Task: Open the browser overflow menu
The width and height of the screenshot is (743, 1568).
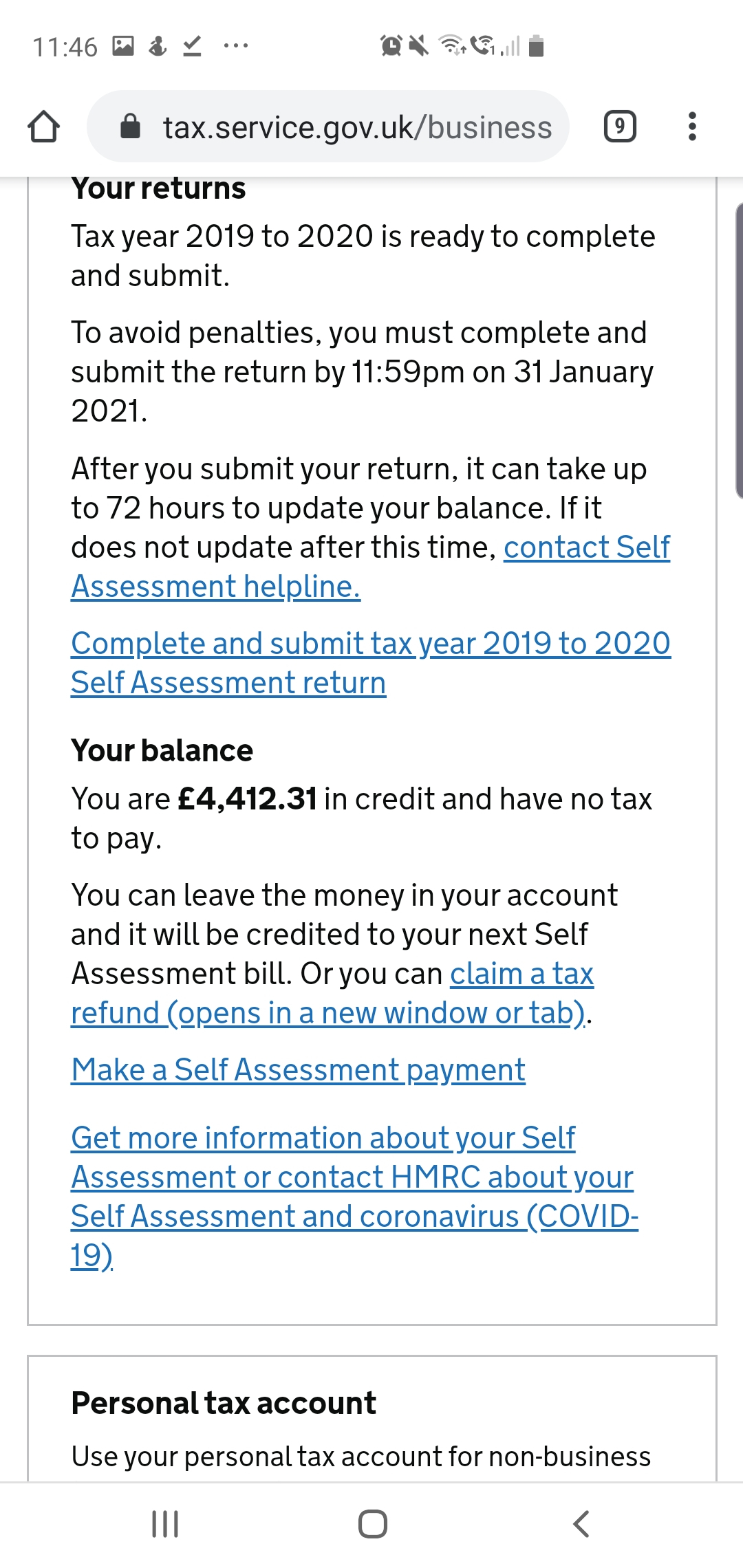Action: 692,127
